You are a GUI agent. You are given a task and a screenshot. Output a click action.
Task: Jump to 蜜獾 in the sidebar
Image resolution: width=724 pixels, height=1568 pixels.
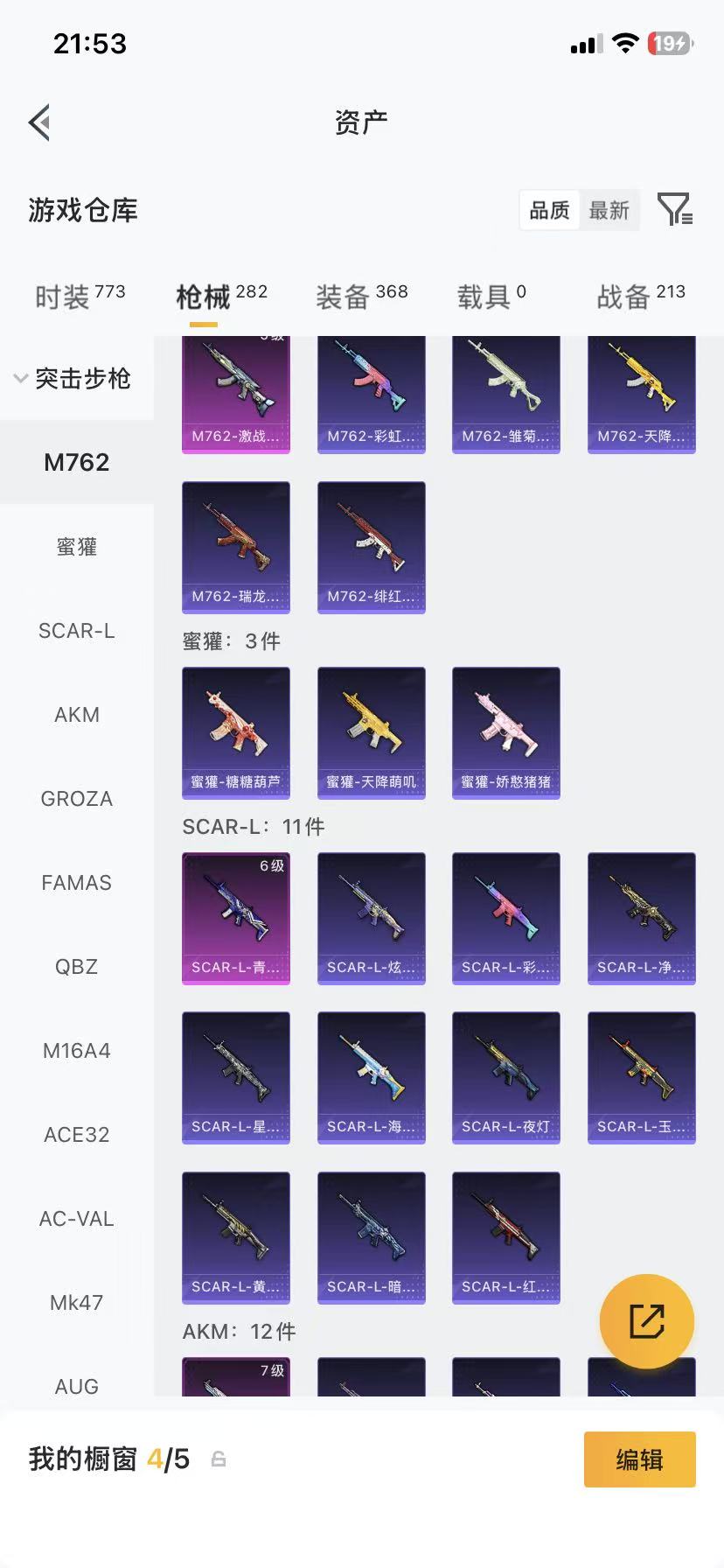76,547
